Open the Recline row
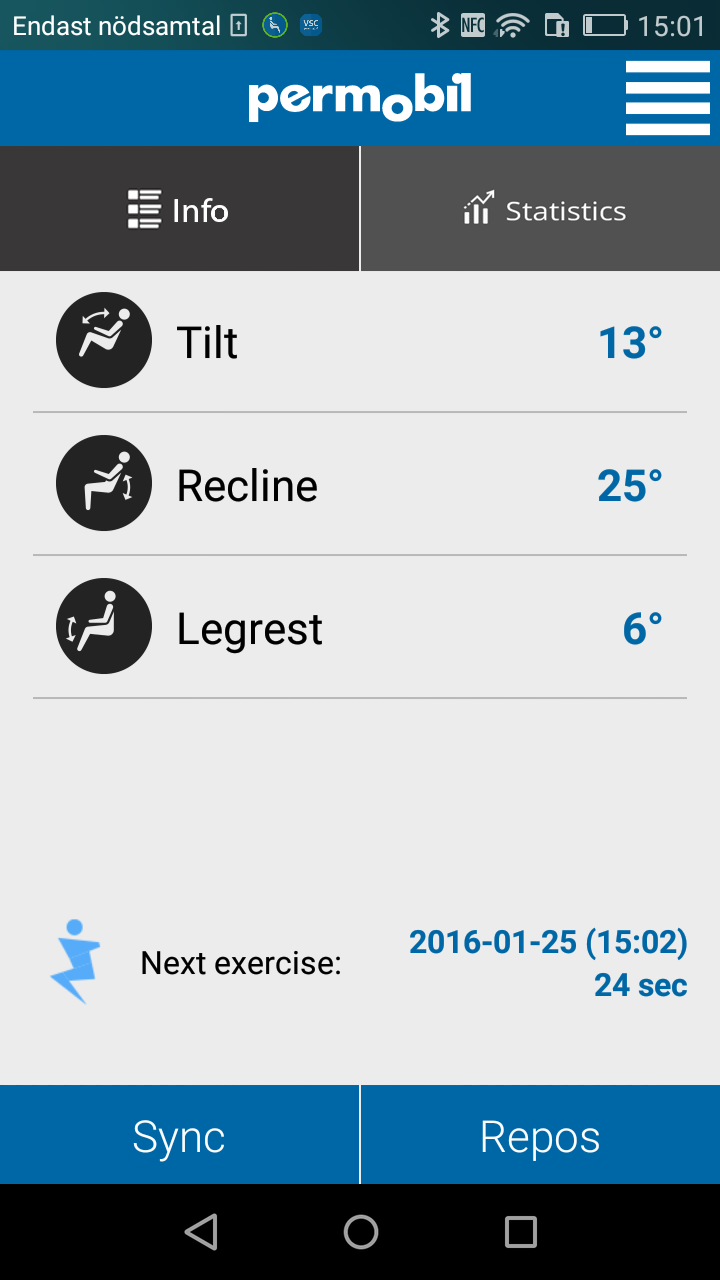 tap(360, 485)
